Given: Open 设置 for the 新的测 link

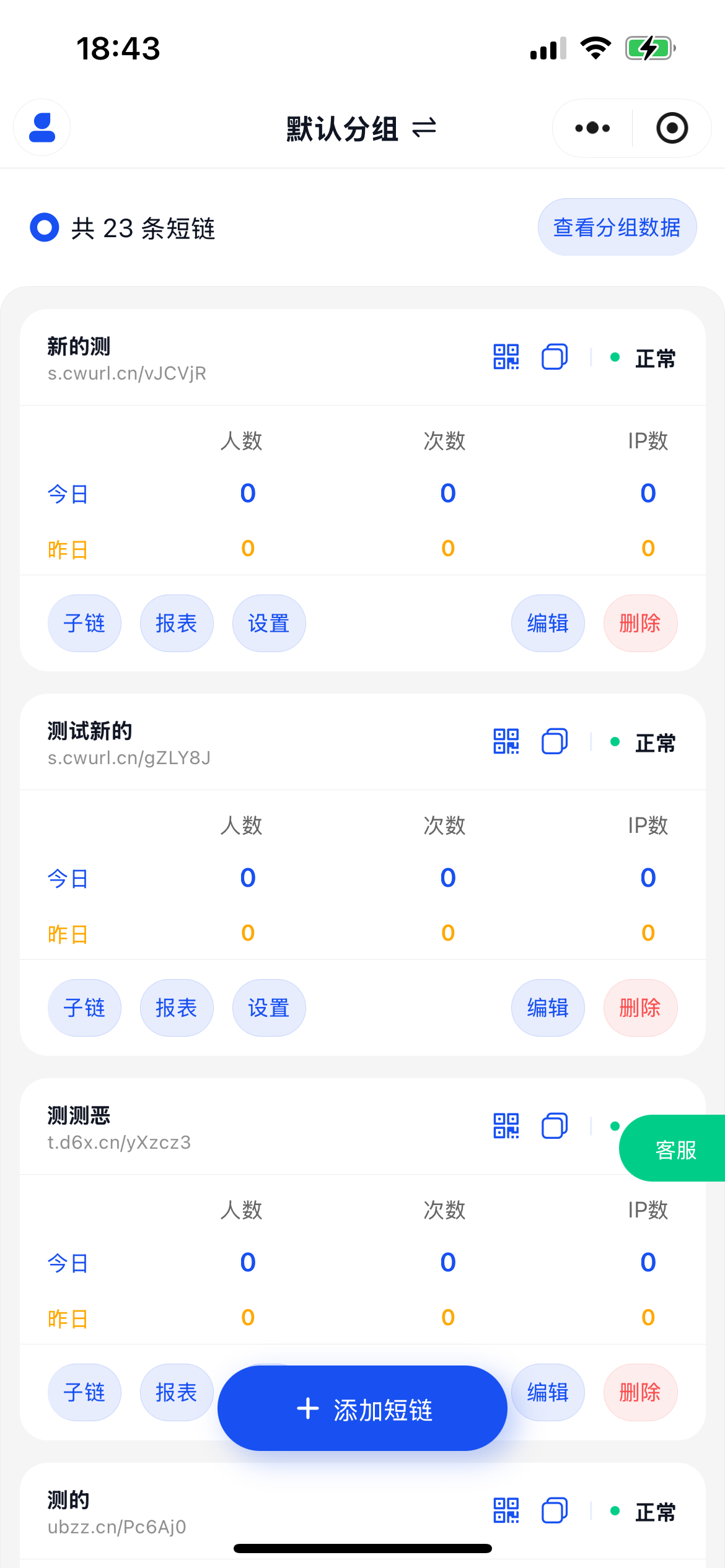Looking at the screenshot, I should [x=268, y=623].
